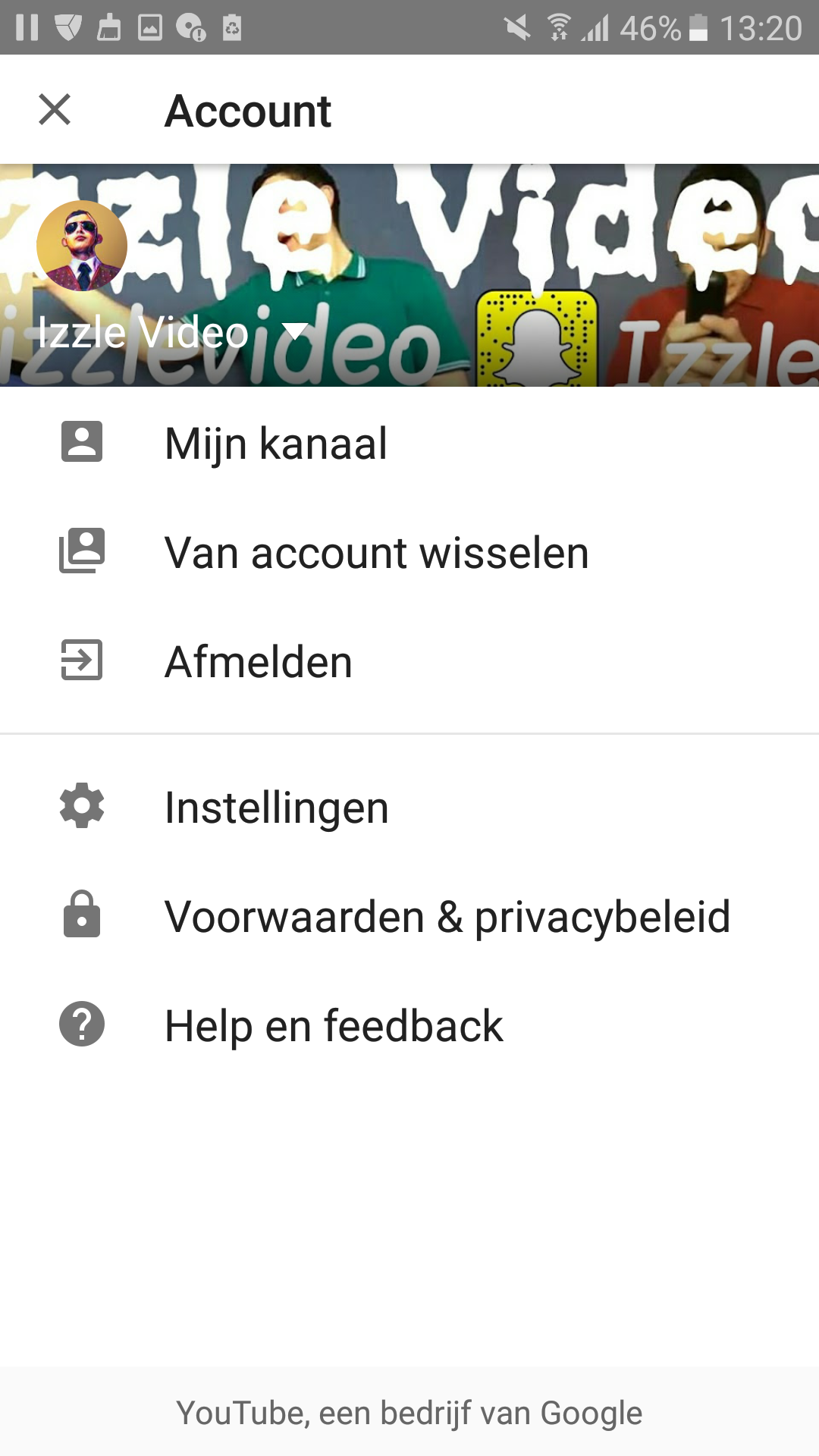This screenshot has width=819, height=1456.
Task: Select Van account wisselen
Action: pos(409,552)
